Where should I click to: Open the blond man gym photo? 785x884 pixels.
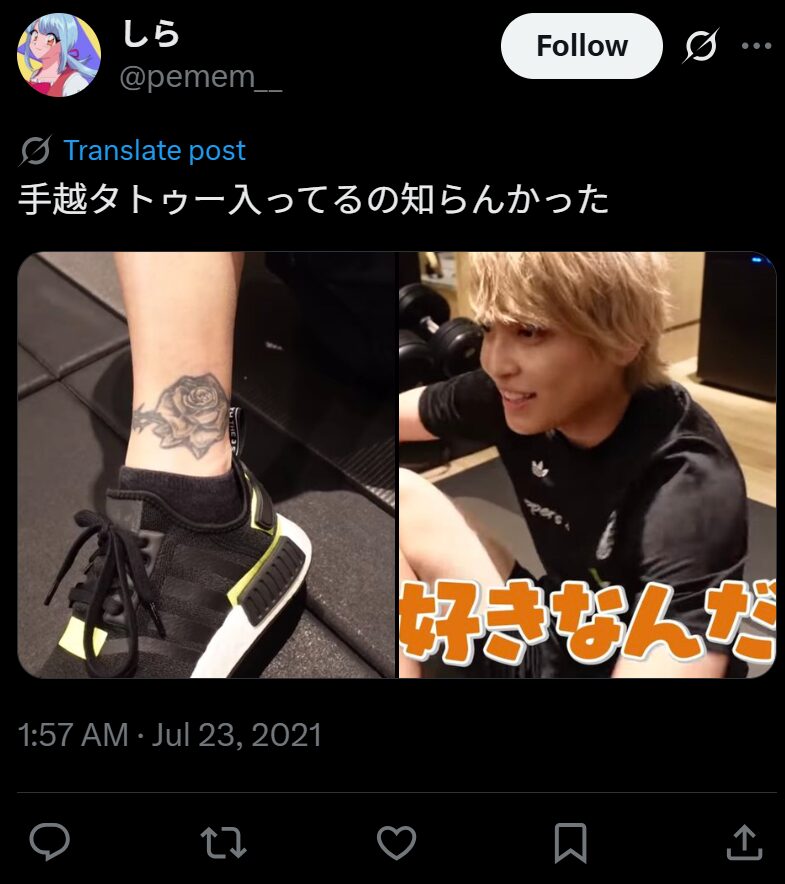(x=587, y=465)
